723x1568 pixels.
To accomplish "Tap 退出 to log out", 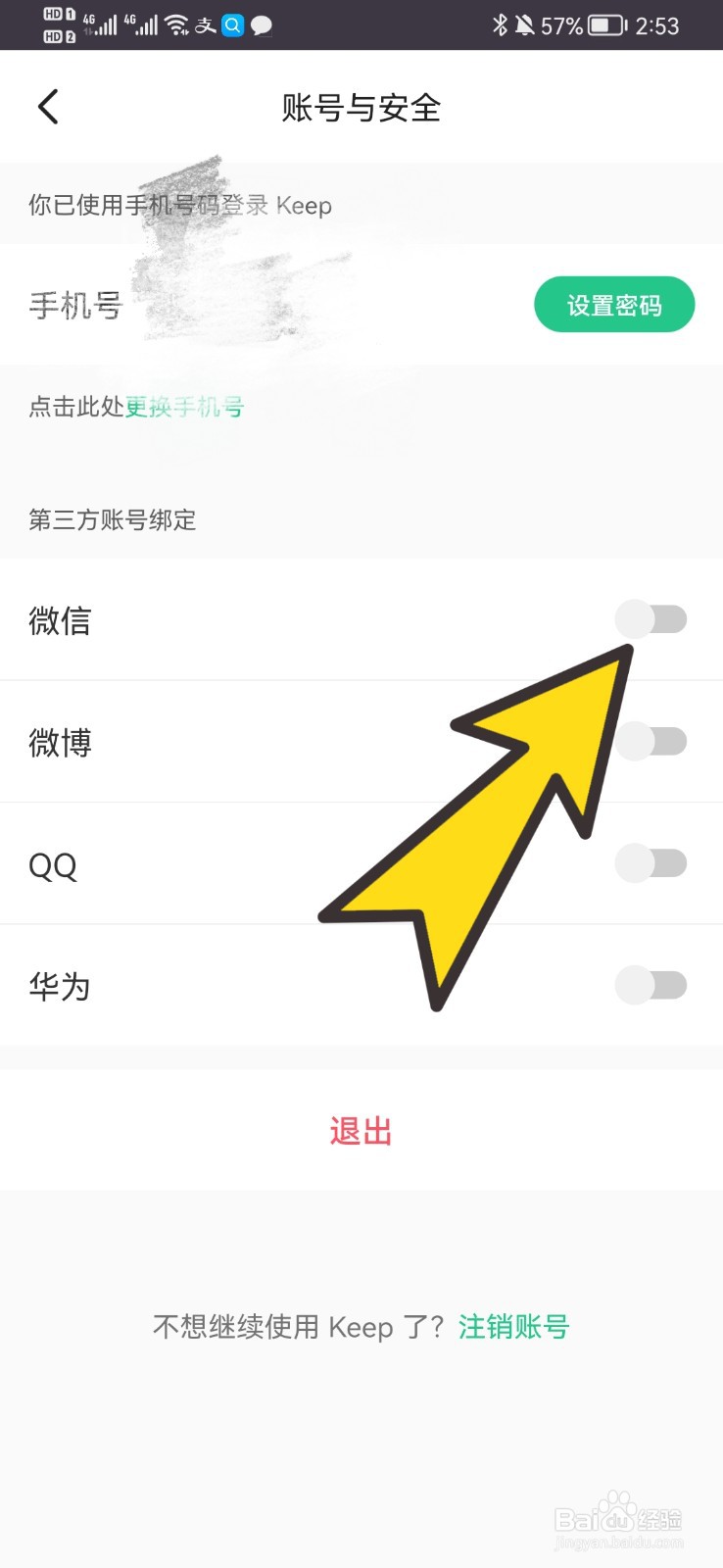I will click(x=361, y=1131).
